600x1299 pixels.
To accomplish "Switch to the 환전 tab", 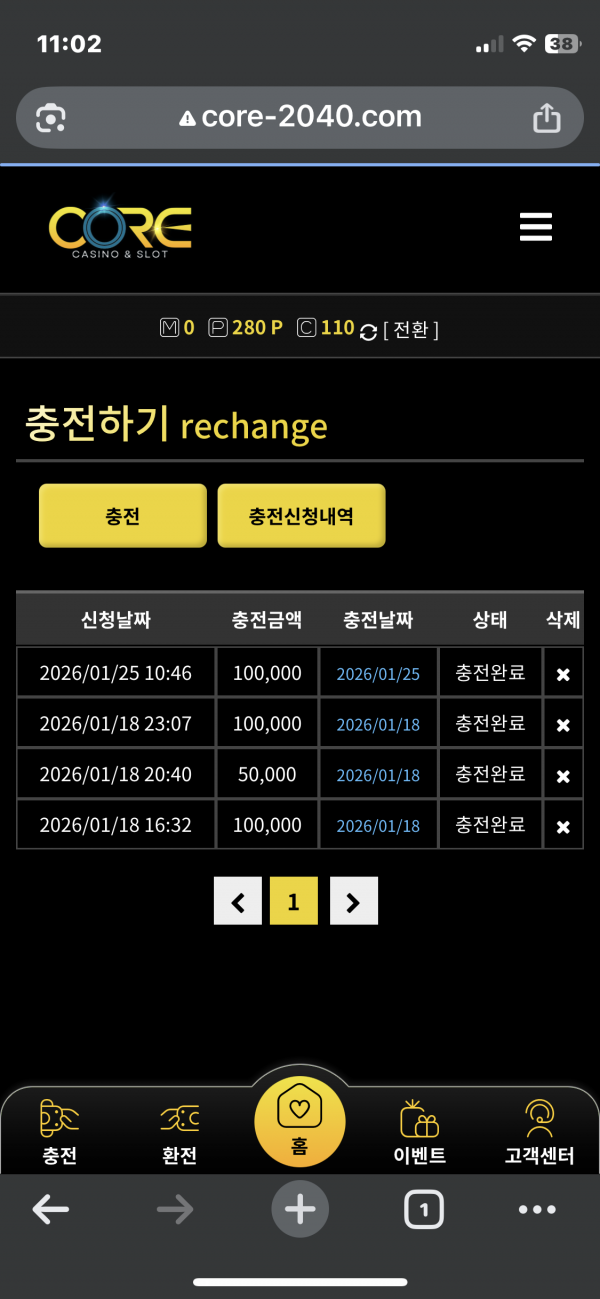I will [180, 1133].
